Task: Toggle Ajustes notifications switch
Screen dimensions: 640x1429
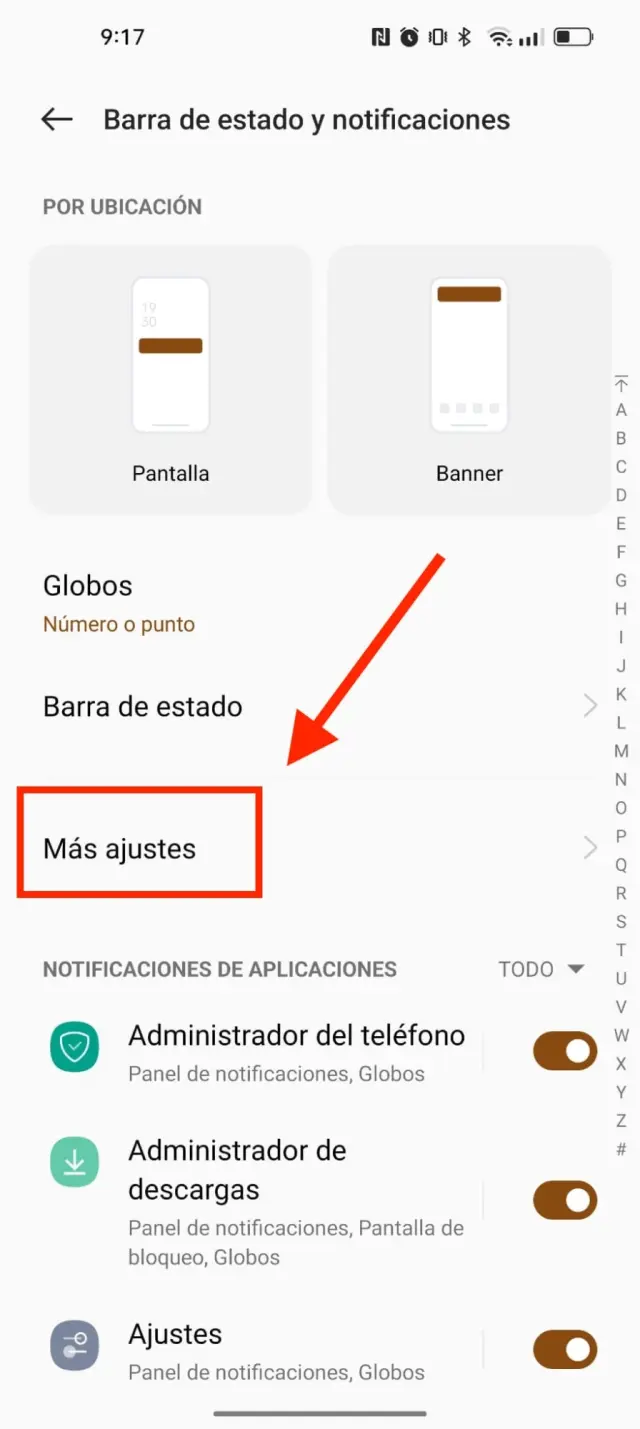Action: pyautogui.click(x=565, y=1350)
